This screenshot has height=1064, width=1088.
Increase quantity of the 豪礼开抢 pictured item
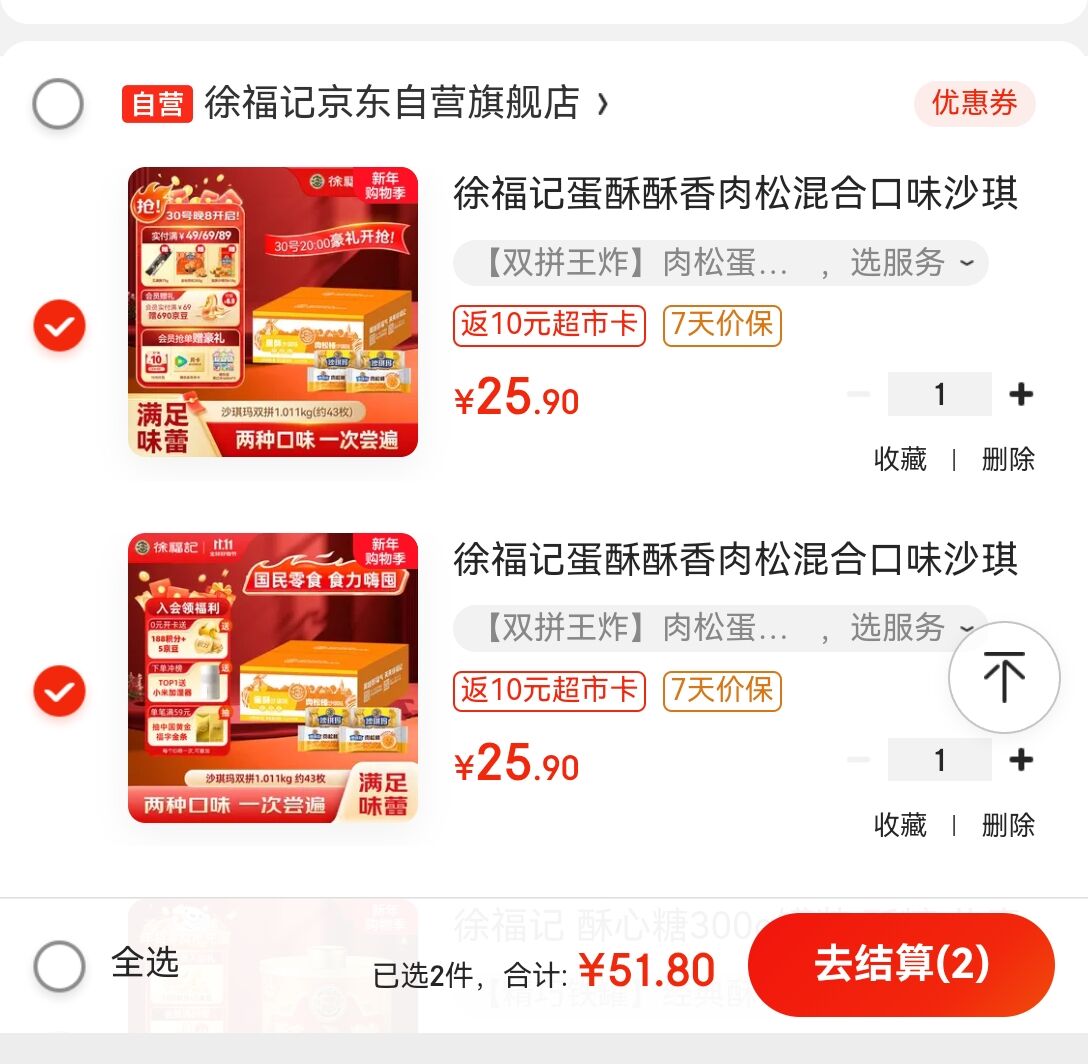coord(1021,395)
